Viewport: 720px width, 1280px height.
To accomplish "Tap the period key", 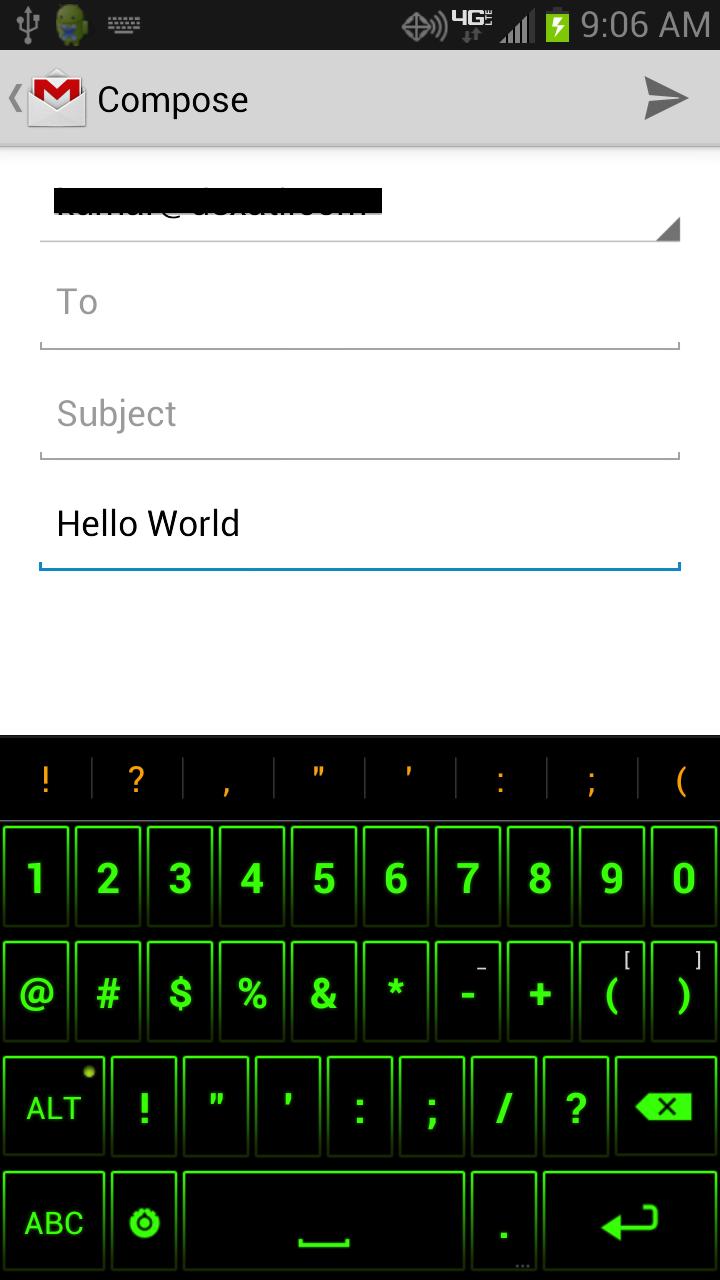I will point(504,1223).
